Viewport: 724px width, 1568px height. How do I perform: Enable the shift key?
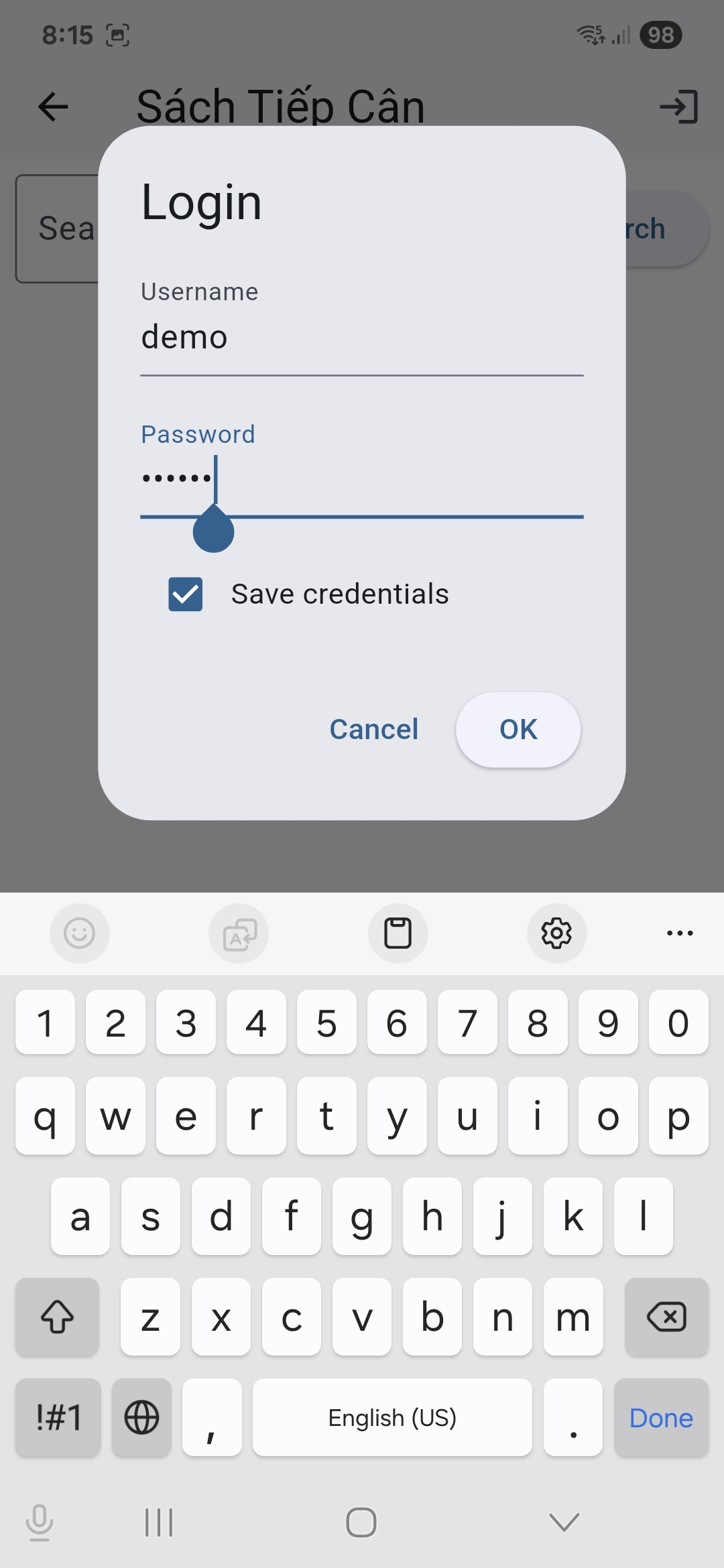point(58,1317)
